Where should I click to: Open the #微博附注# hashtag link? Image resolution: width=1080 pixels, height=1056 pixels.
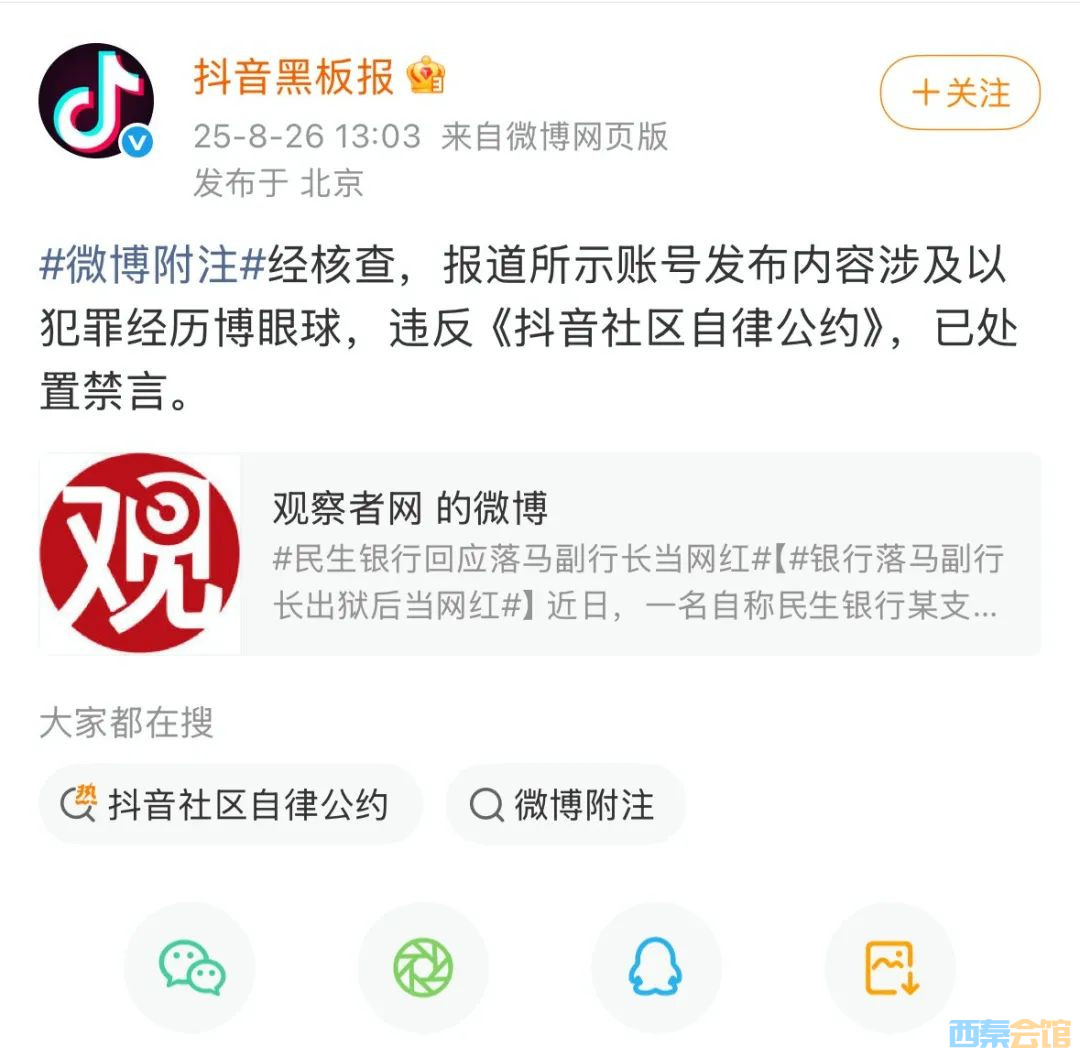coord(152,266)
